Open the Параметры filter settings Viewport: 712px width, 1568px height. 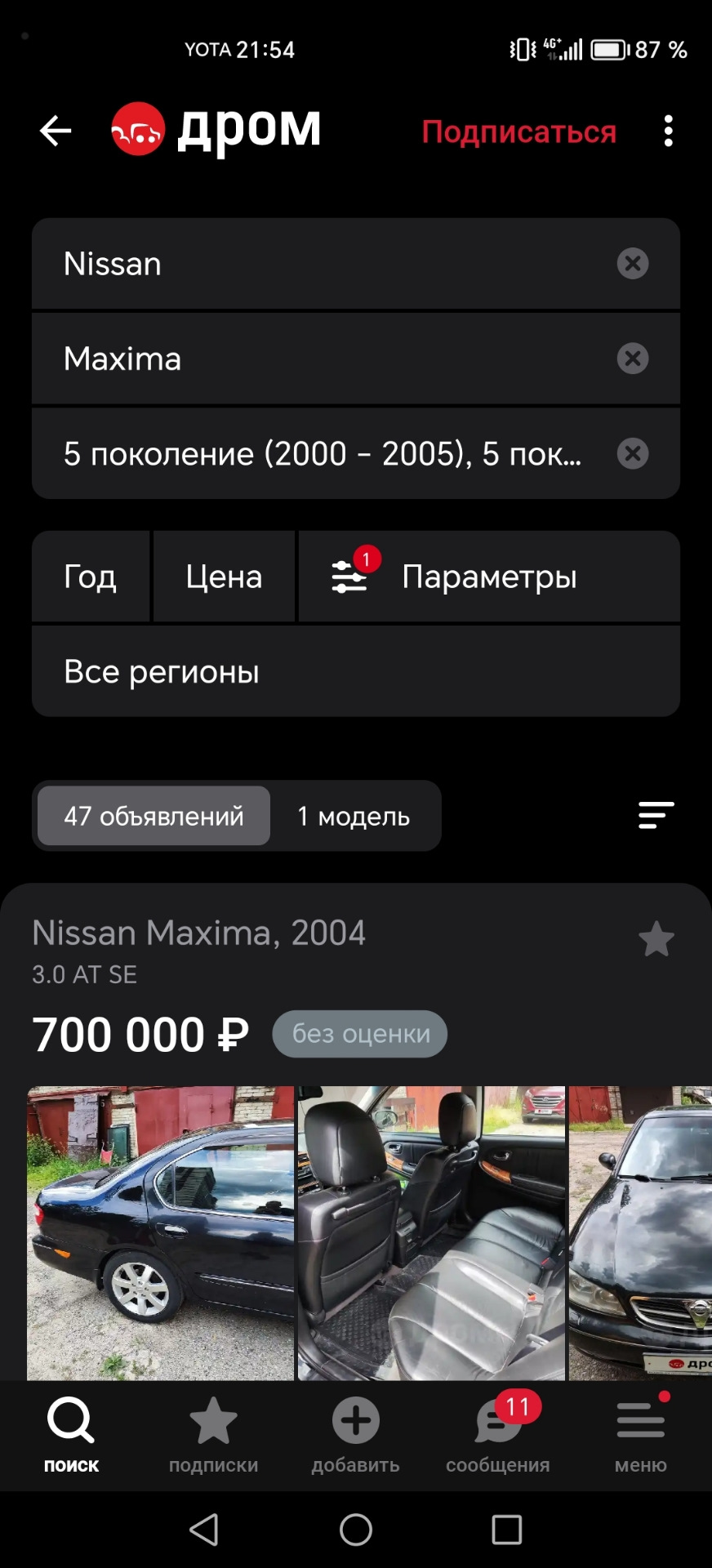pyautogui.click(x=488, y=577)
